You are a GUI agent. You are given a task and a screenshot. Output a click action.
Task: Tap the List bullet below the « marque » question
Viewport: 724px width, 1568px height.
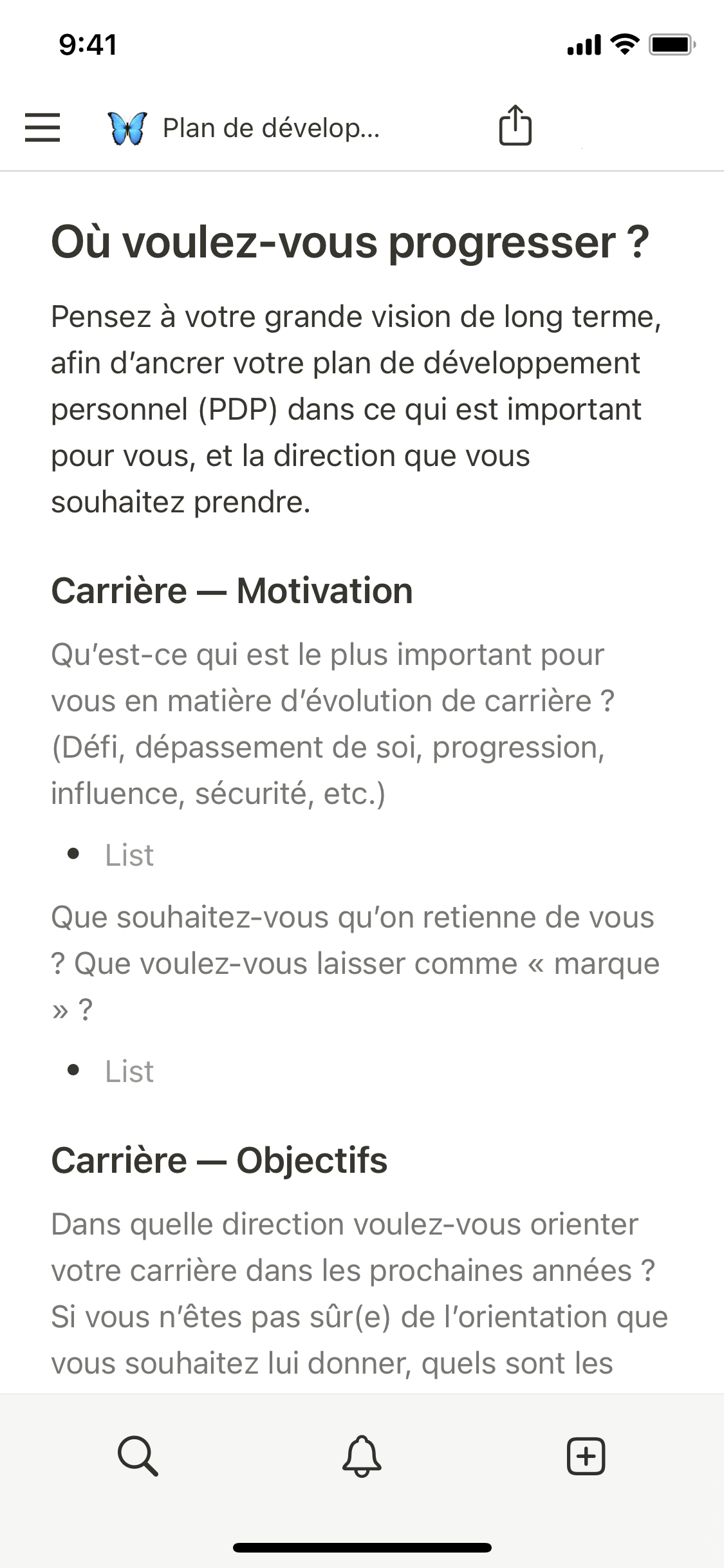click(129, 1071)
